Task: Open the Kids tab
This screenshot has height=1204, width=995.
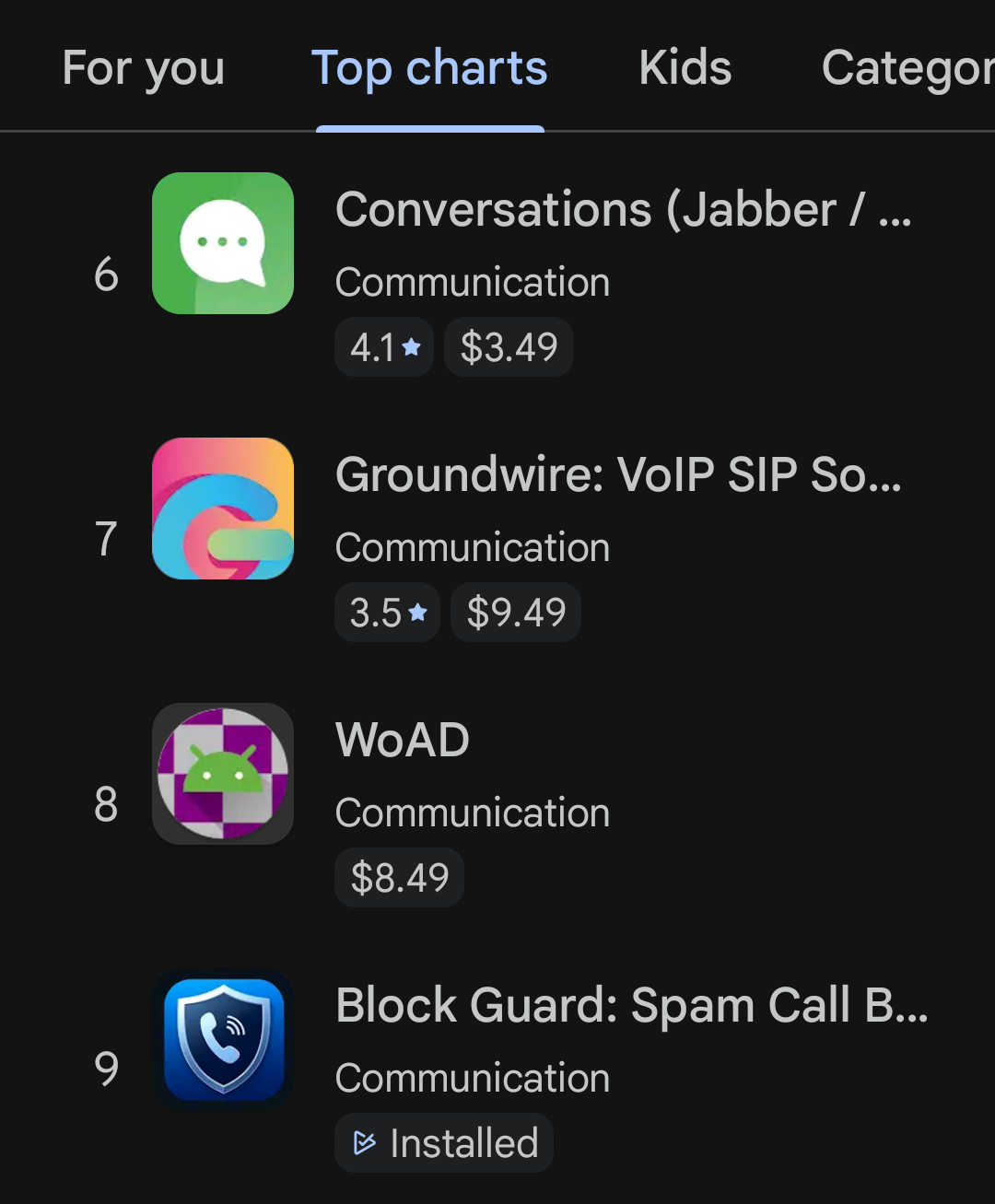Action: (685, 68)
